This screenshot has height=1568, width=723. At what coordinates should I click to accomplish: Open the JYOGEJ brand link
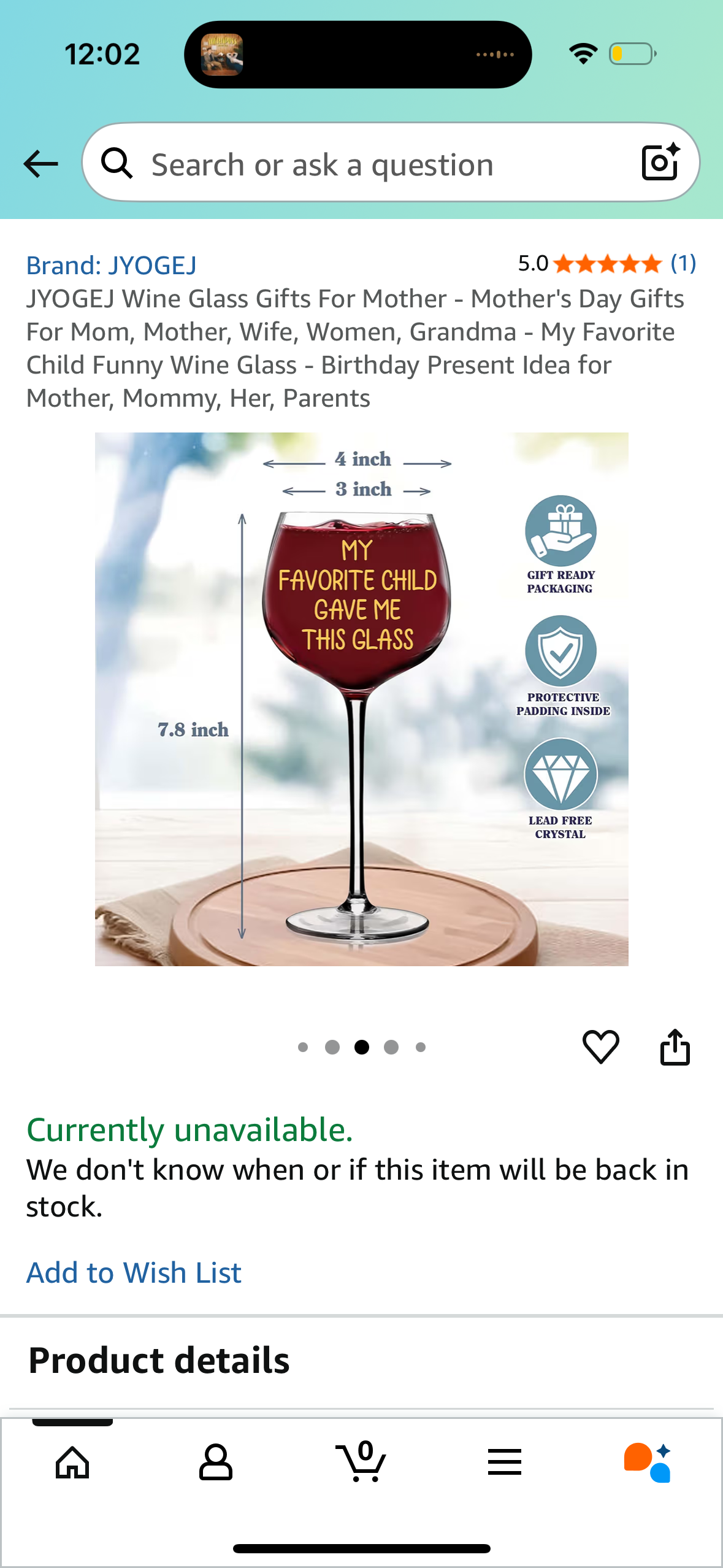coord(111,266)
